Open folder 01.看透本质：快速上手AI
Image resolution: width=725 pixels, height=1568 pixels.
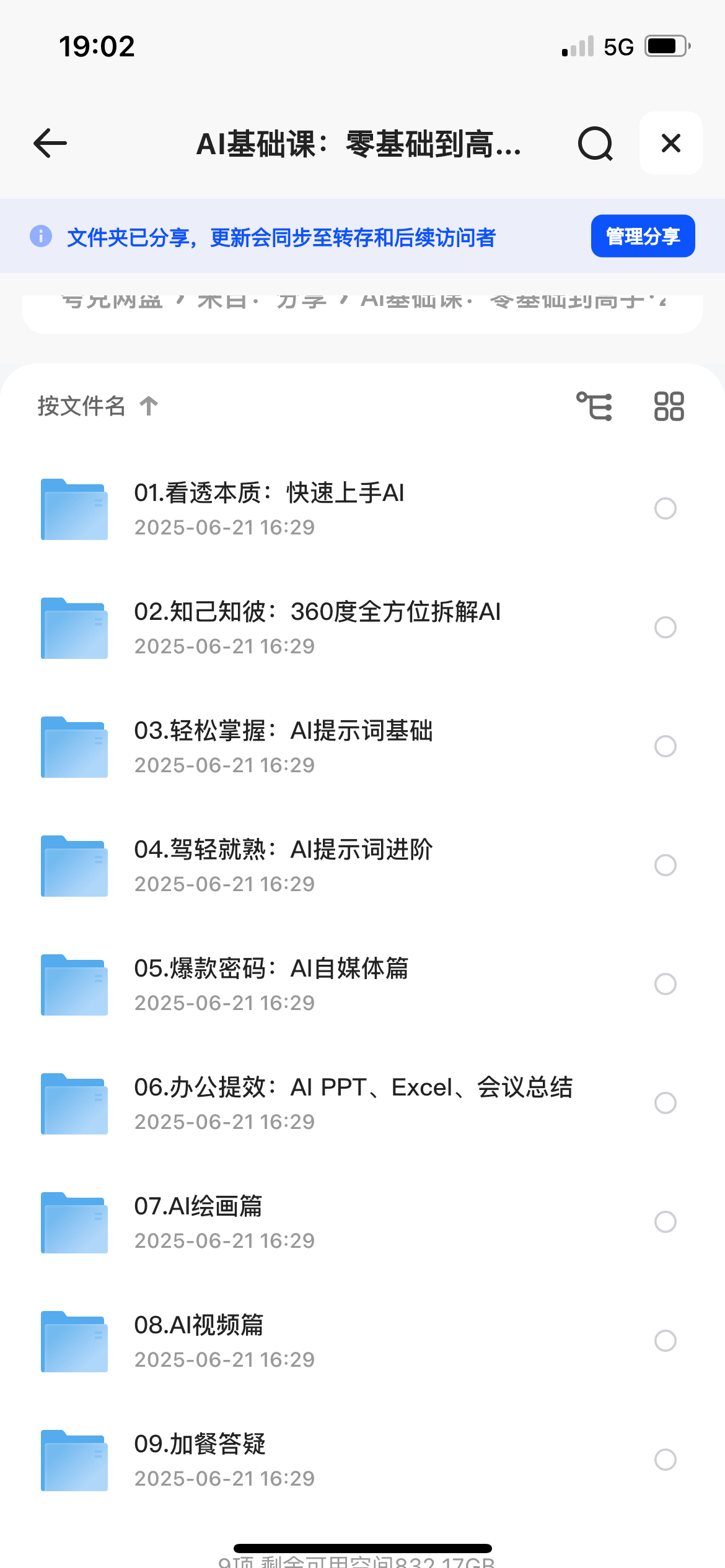coord(269,508)
